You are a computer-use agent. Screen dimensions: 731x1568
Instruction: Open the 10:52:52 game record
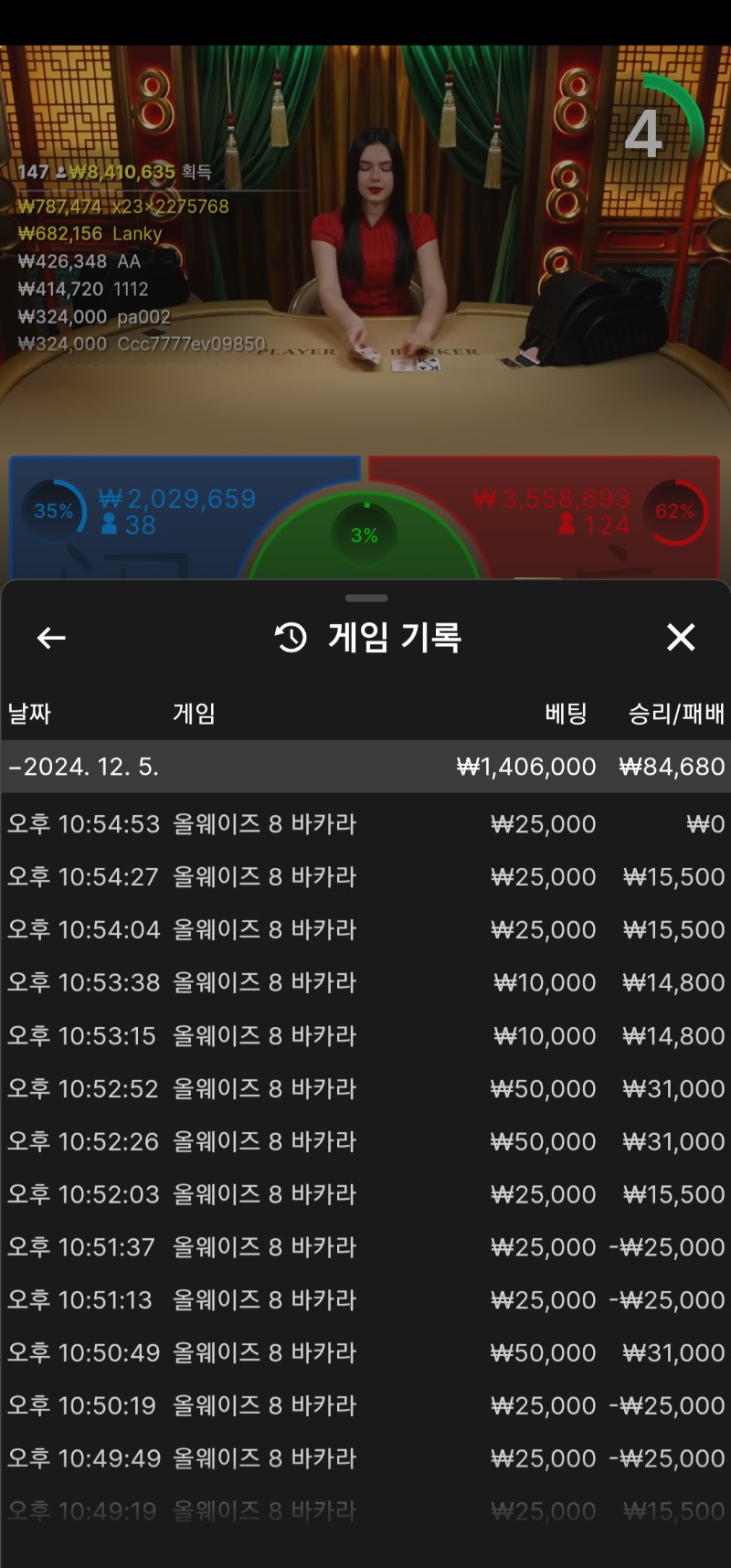(x=365, y=1089)
